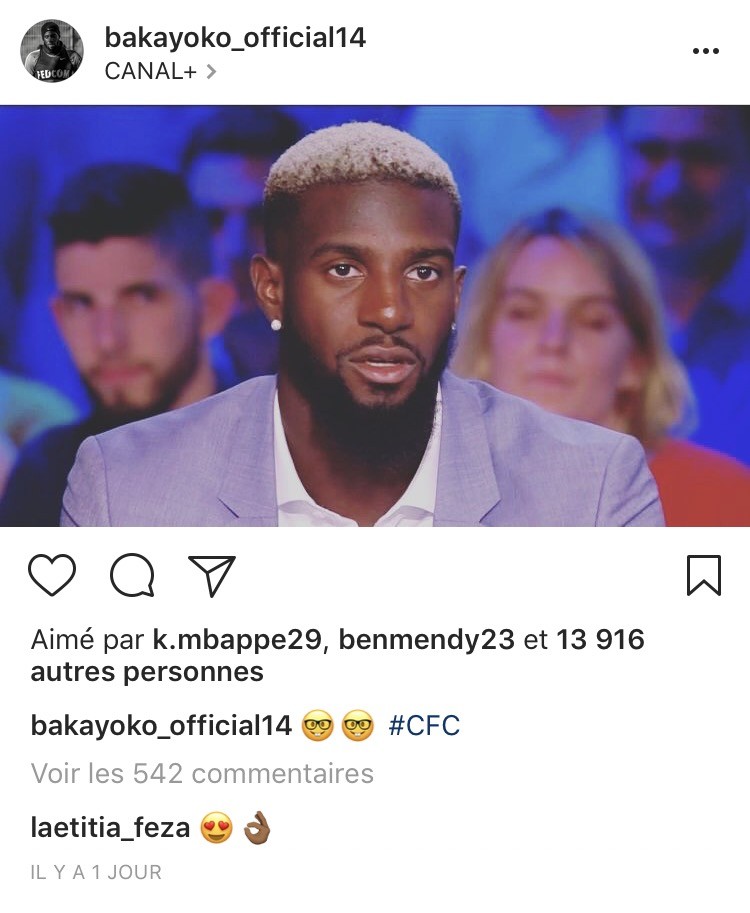750x913 pixels.
Task: Open the post photo
Action: click(375, 316)
